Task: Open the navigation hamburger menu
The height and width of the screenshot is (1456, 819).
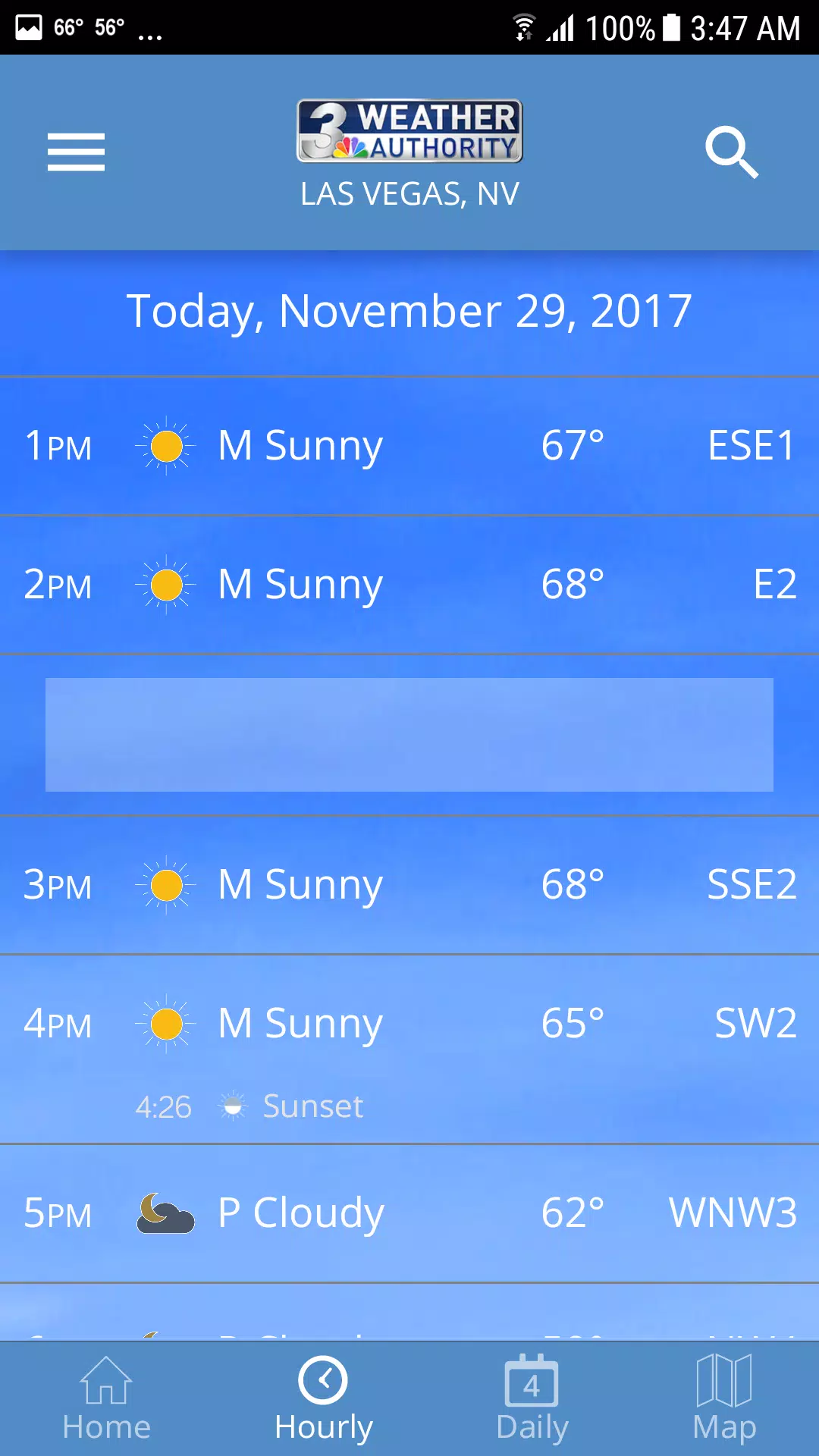Action: (76, 152)
